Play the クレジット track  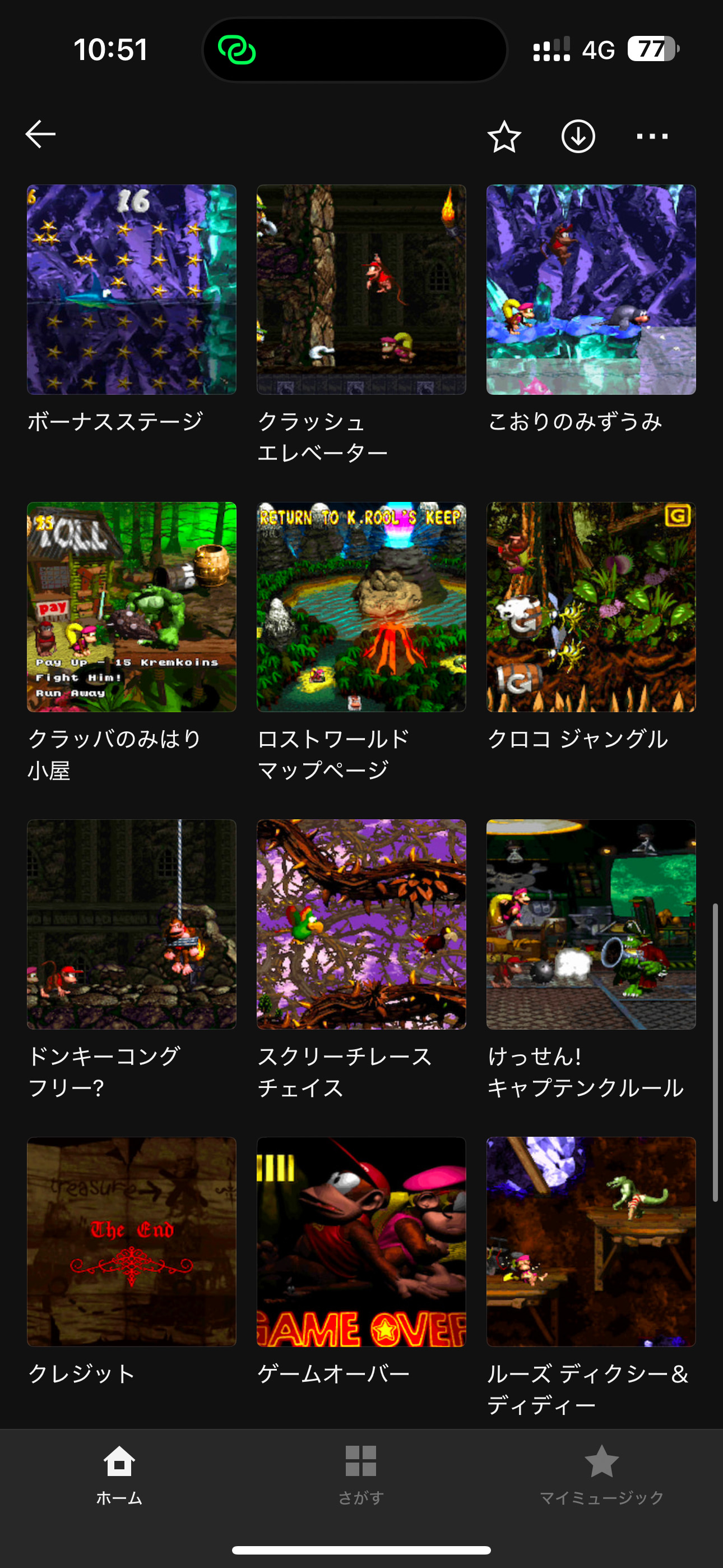pyautogui.click(x=132, y=1241)
